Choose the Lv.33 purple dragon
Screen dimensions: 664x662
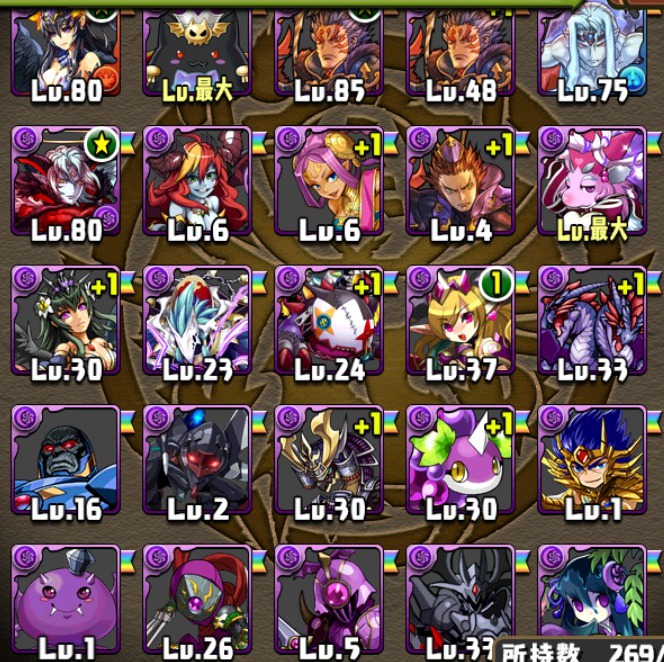[x=594, y=320]
